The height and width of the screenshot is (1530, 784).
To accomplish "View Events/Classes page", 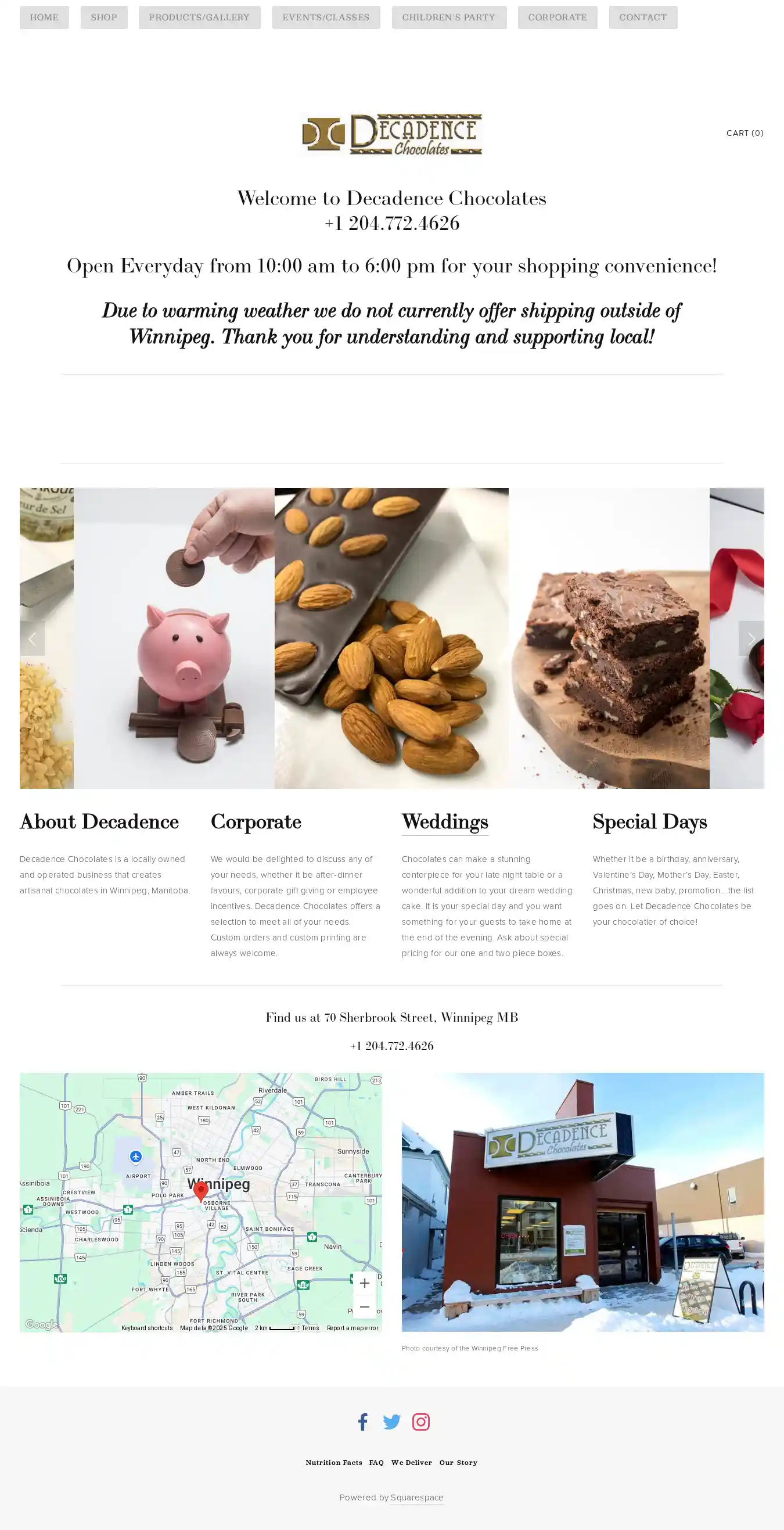I will click(325, 17).
